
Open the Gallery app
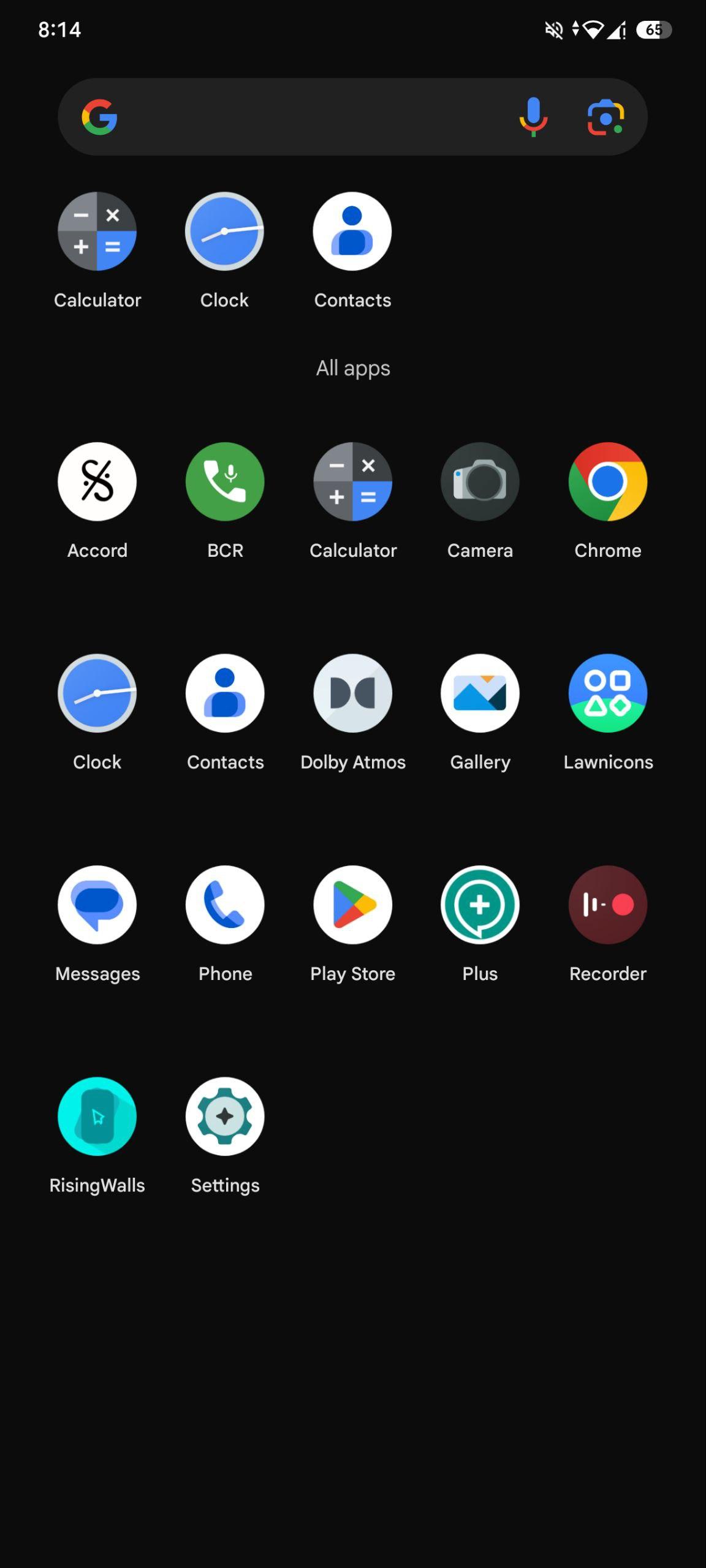tap(480, 693)
